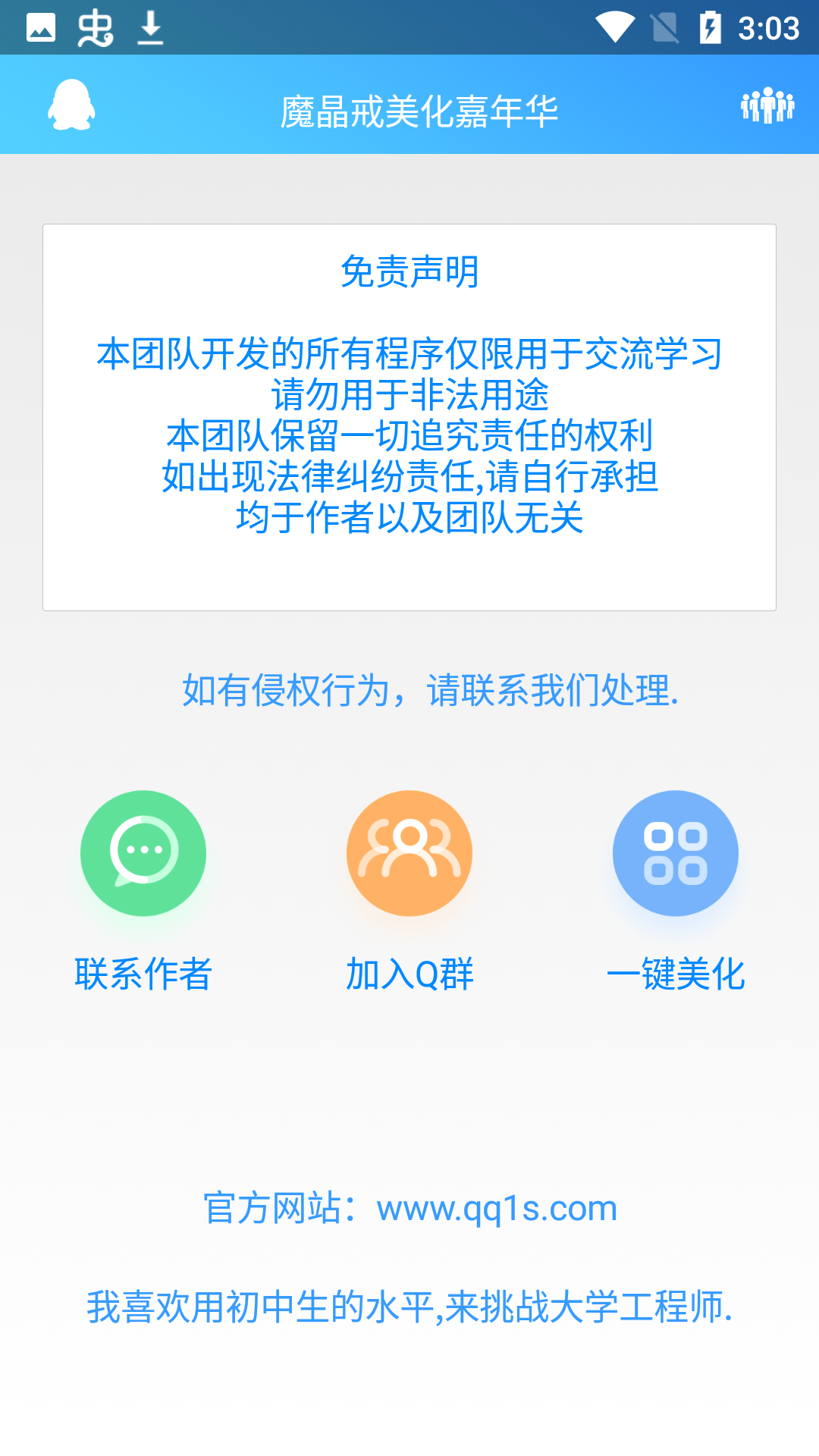819x1456 pixels.
Task: Tap 加入Q群 to join the QQ group
Action: point(409,974)
